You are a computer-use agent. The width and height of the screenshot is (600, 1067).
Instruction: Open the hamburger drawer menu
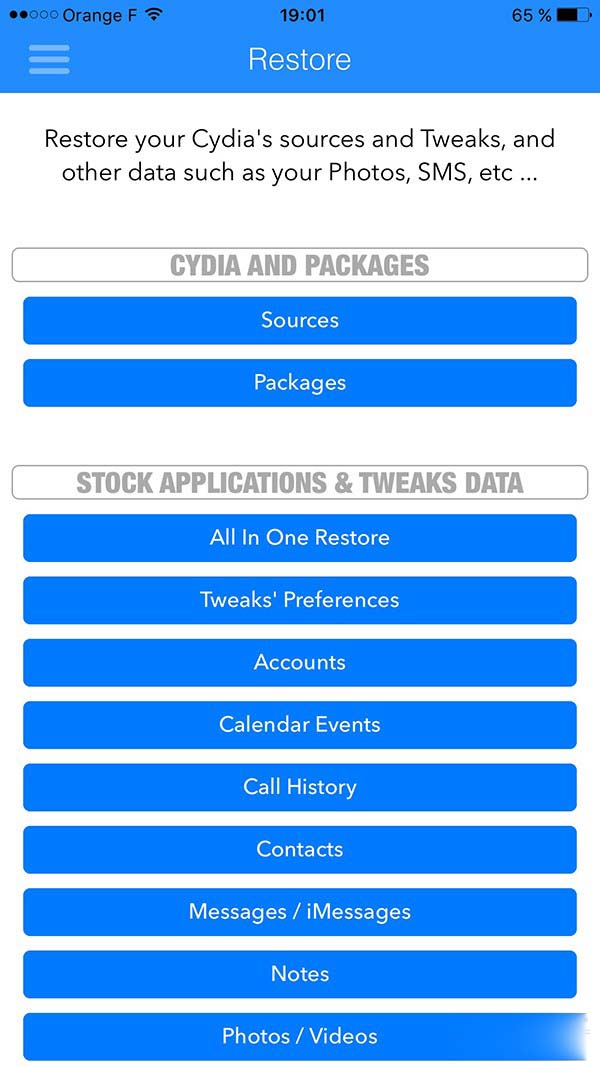pos(49,59)
